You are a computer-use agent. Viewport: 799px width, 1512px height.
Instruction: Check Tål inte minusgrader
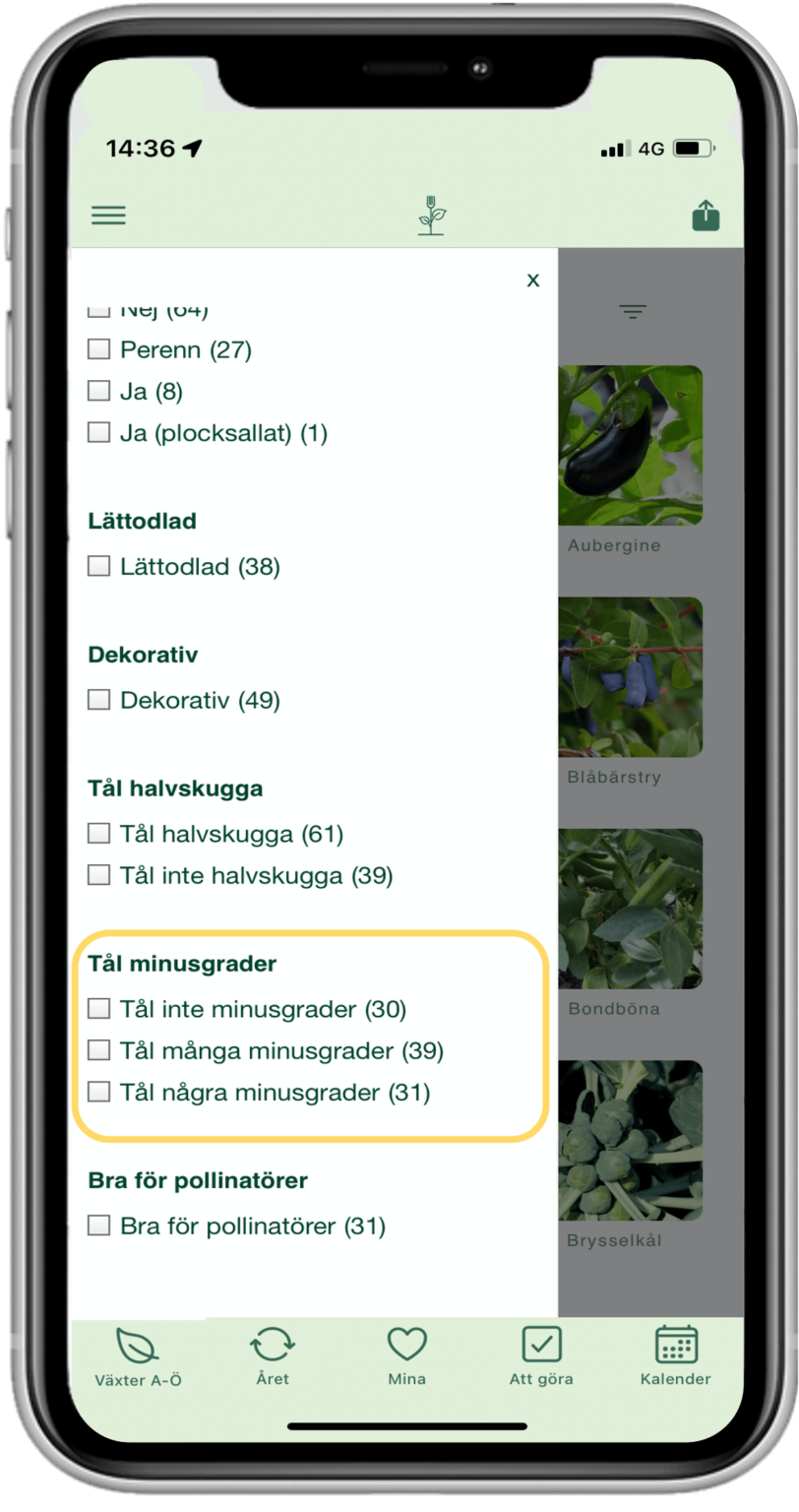[x=98, y=1008]
